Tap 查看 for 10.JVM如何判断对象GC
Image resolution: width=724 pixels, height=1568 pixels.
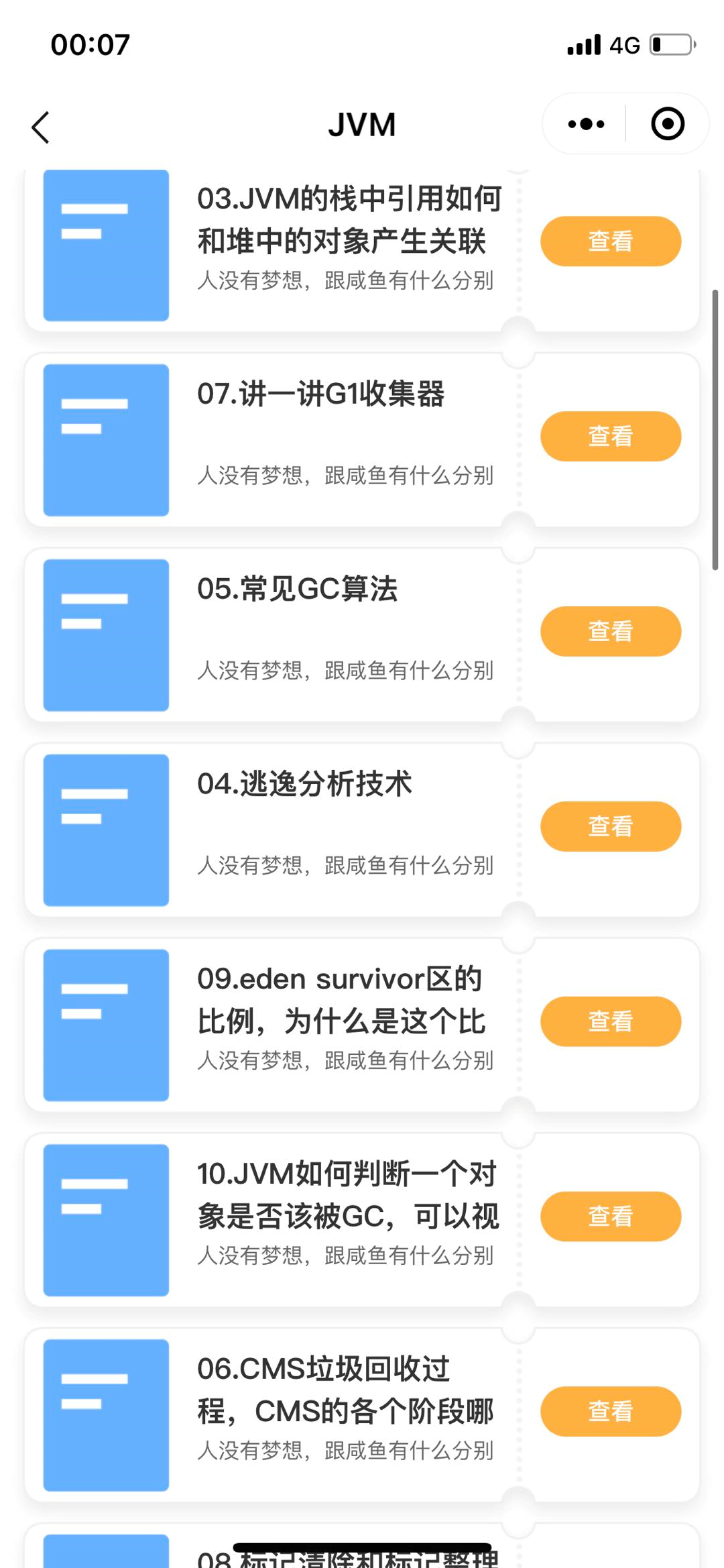tap(610, 1217)
